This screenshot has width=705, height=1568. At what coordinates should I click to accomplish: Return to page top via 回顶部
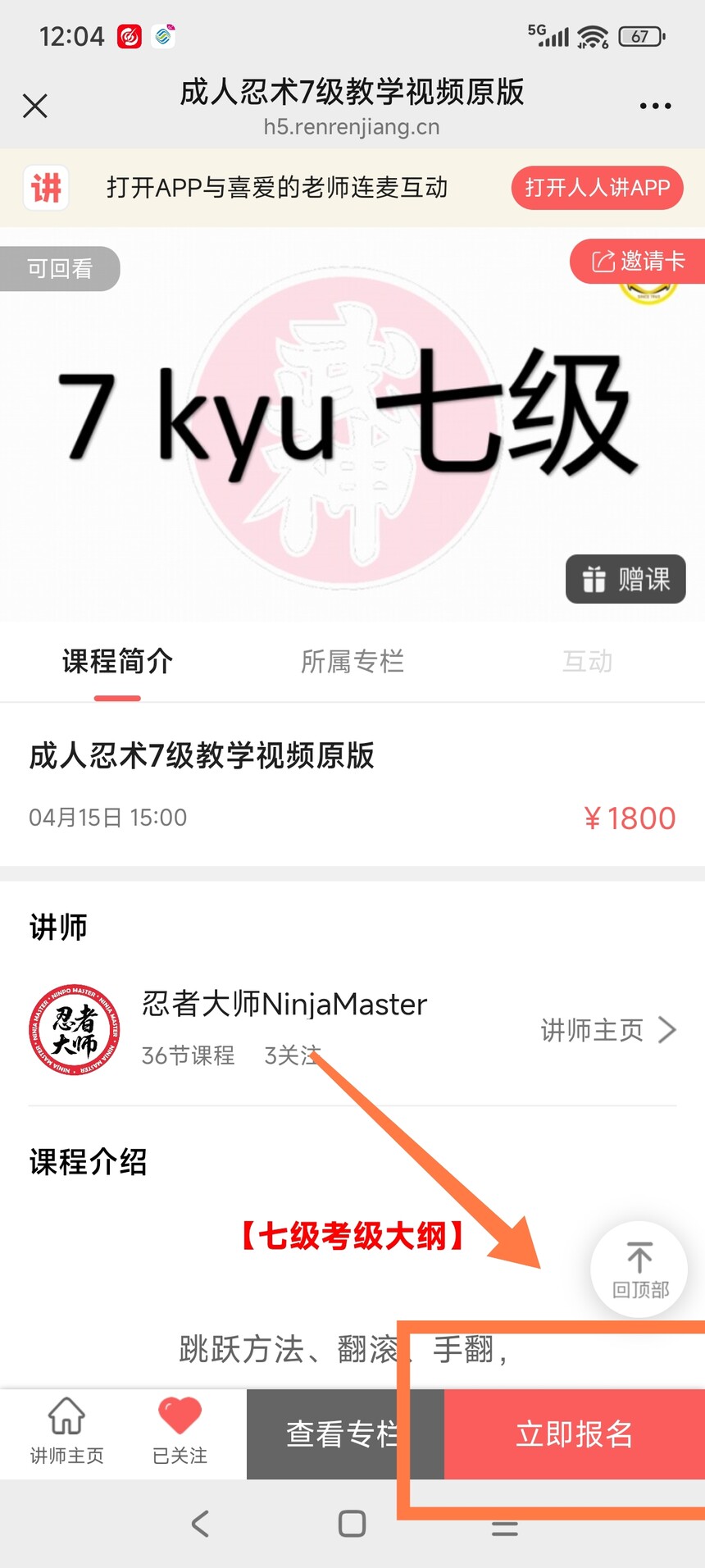pos(639,1269)
